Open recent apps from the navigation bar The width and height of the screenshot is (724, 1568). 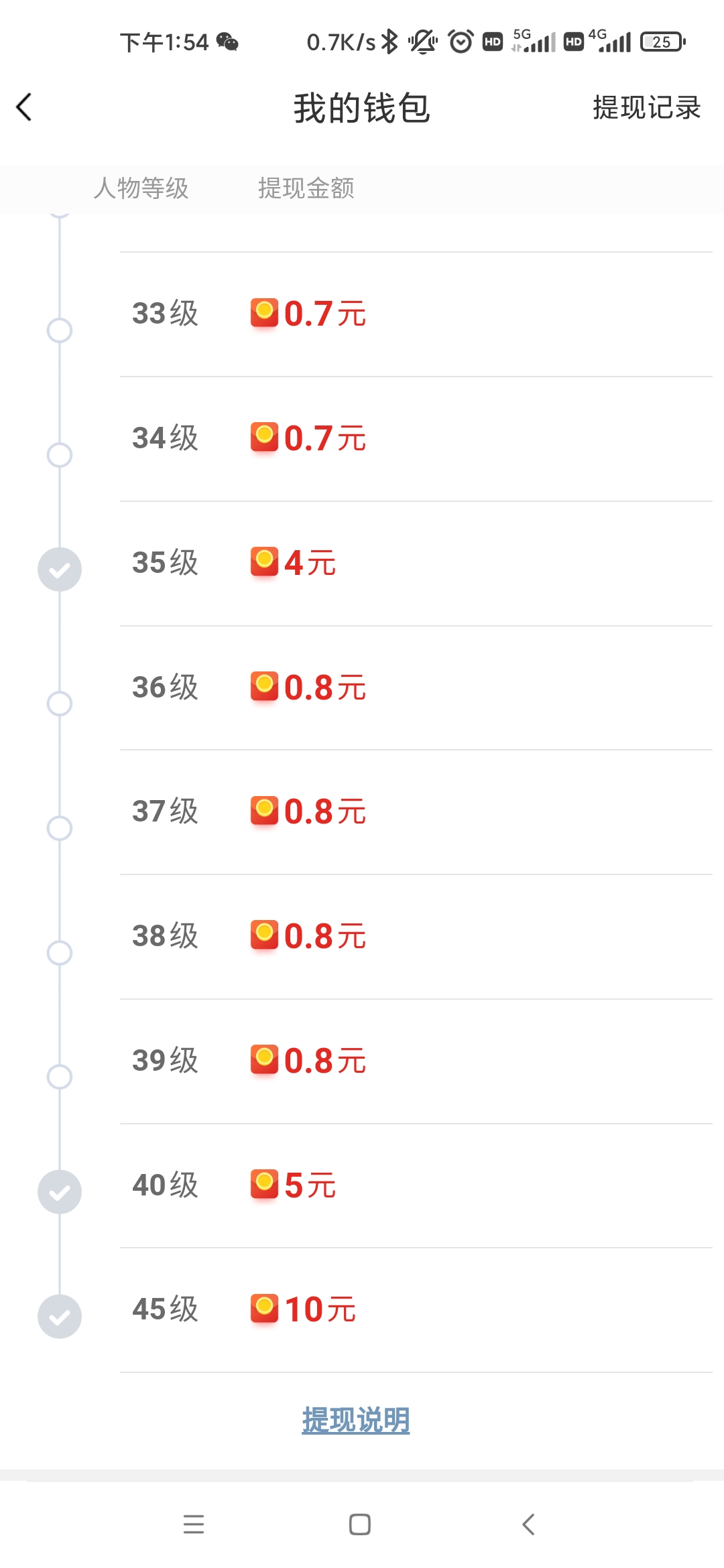pos(194,1524)
